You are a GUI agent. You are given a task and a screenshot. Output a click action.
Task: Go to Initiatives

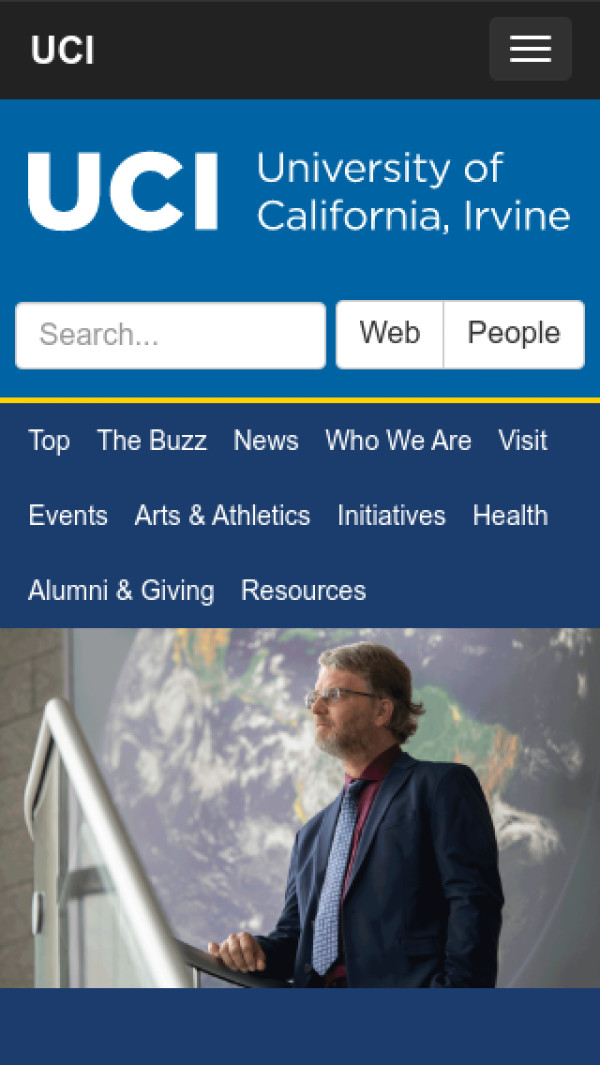coord(391,516)
